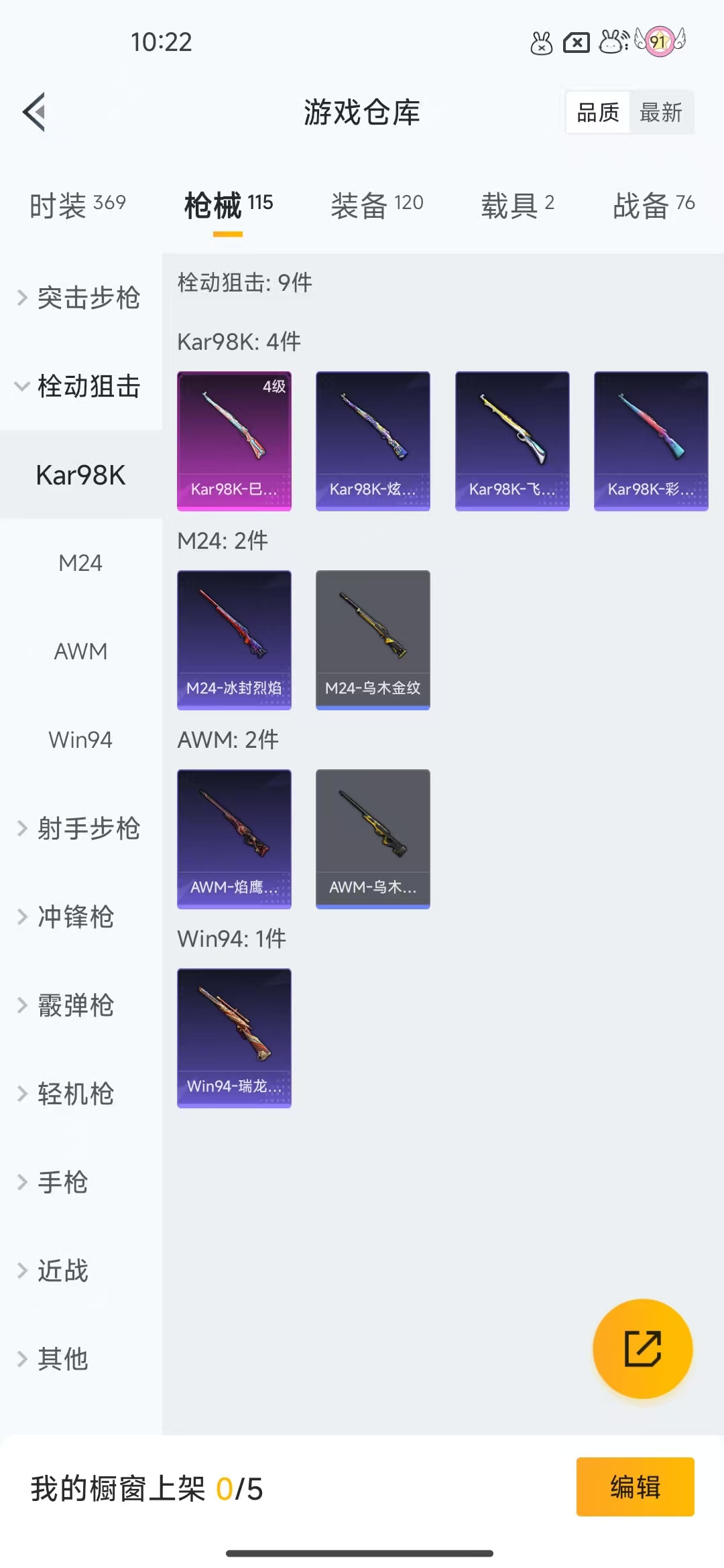Switch to the 载具 tab
The image size is (724, 1568).
[x=518, y=204]
